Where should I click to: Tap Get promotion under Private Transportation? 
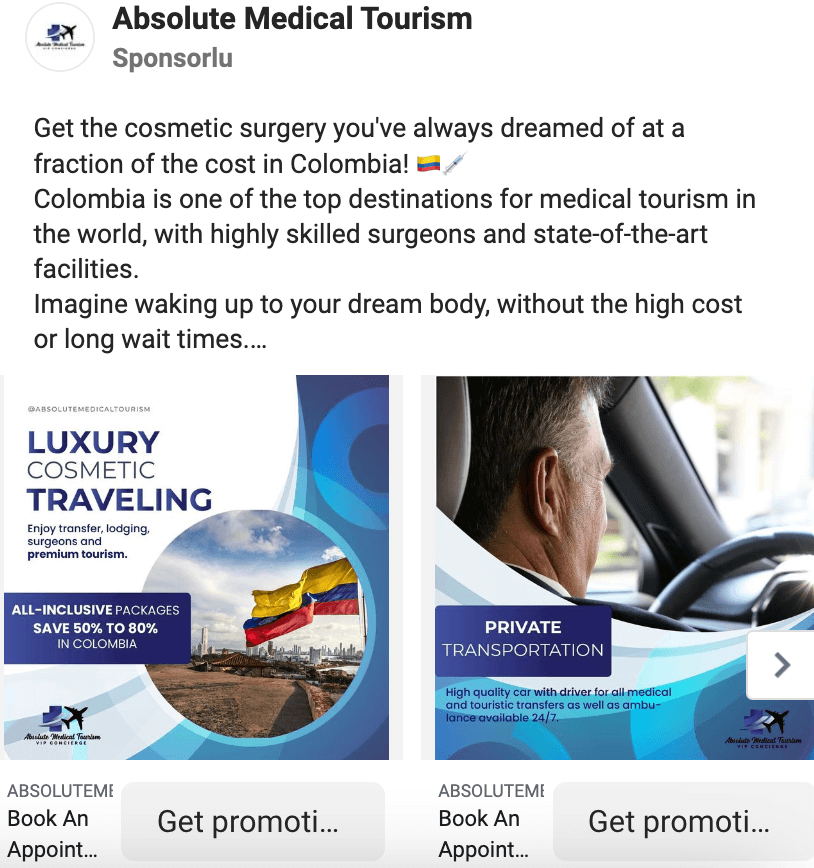coord(682,822)
